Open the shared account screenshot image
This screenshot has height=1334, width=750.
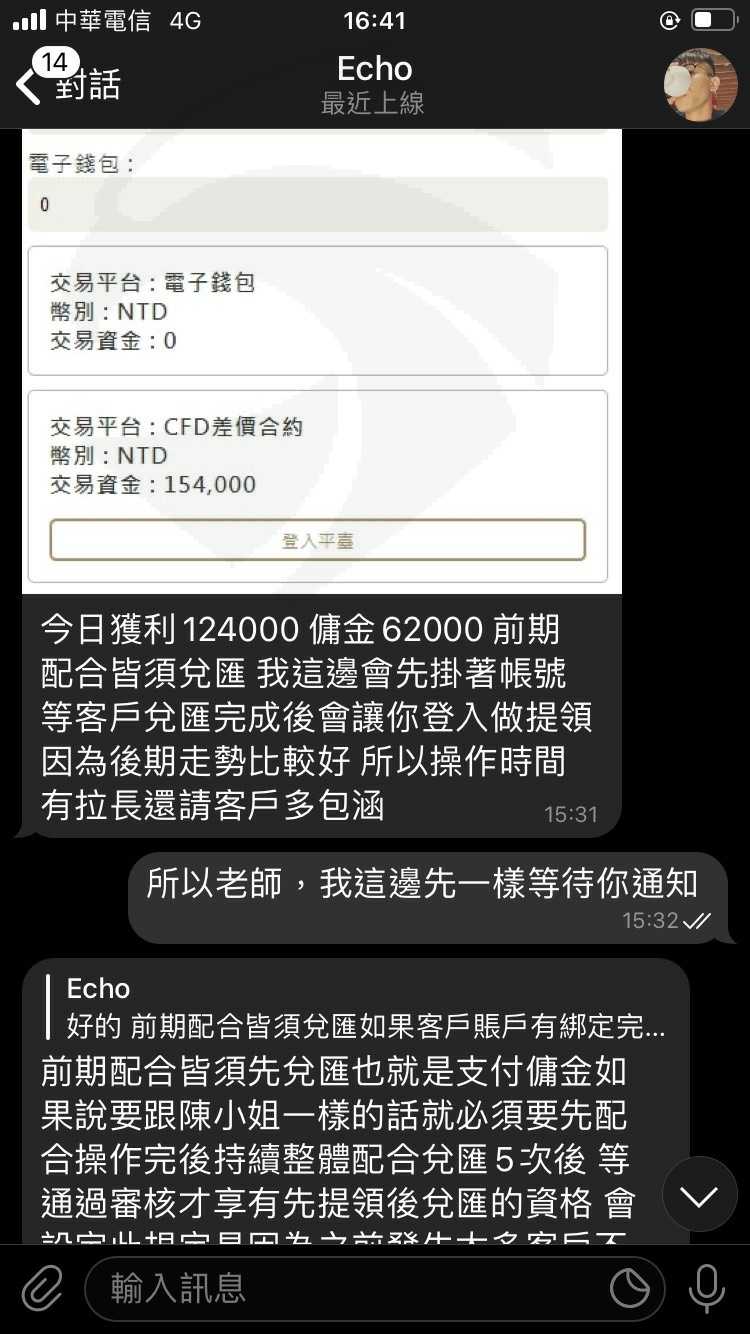[322, 361]
